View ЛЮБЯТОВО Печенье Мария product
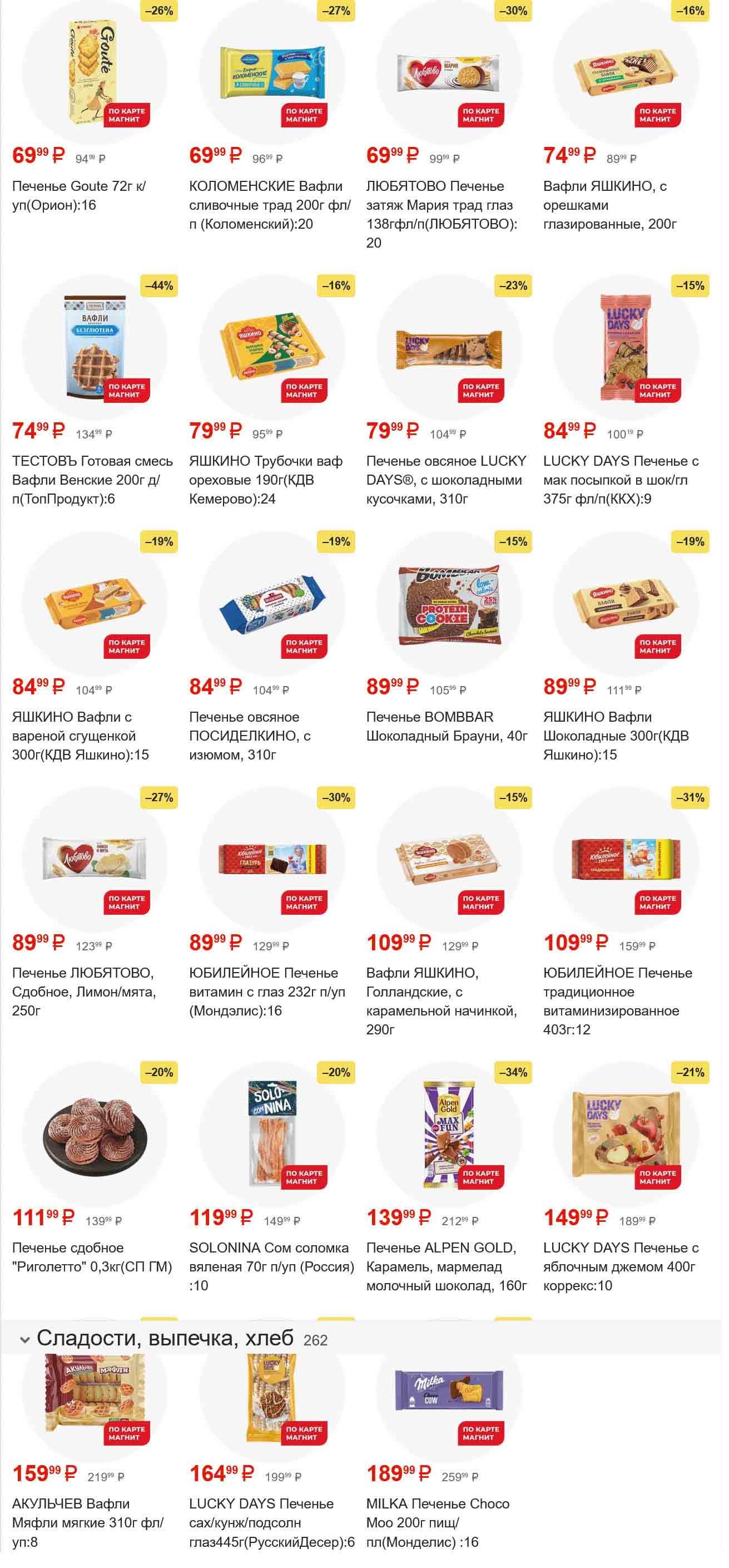This screenshot has height=1568, width=729. point(449,73)
